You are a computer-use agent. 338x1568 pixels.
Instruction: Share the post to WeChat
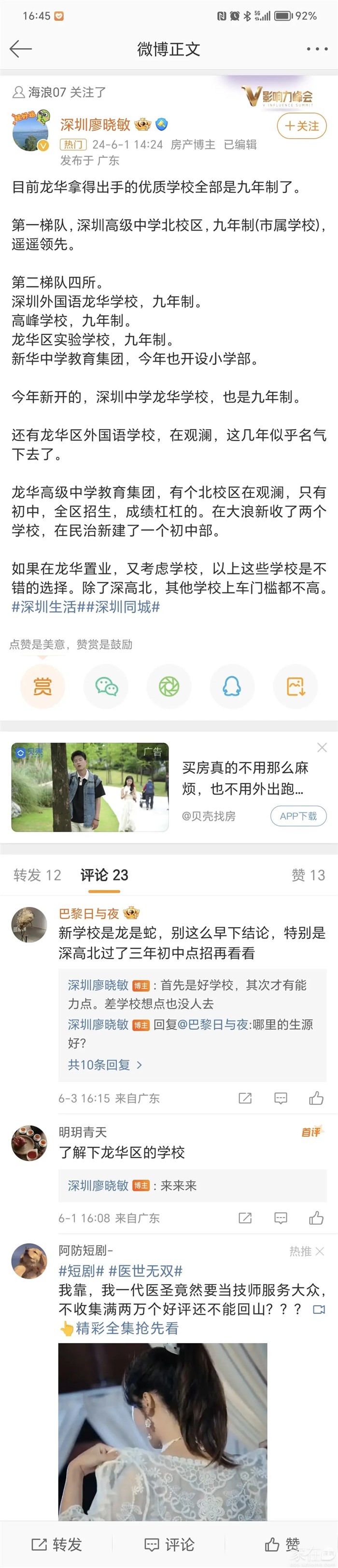tap(106, 686)
